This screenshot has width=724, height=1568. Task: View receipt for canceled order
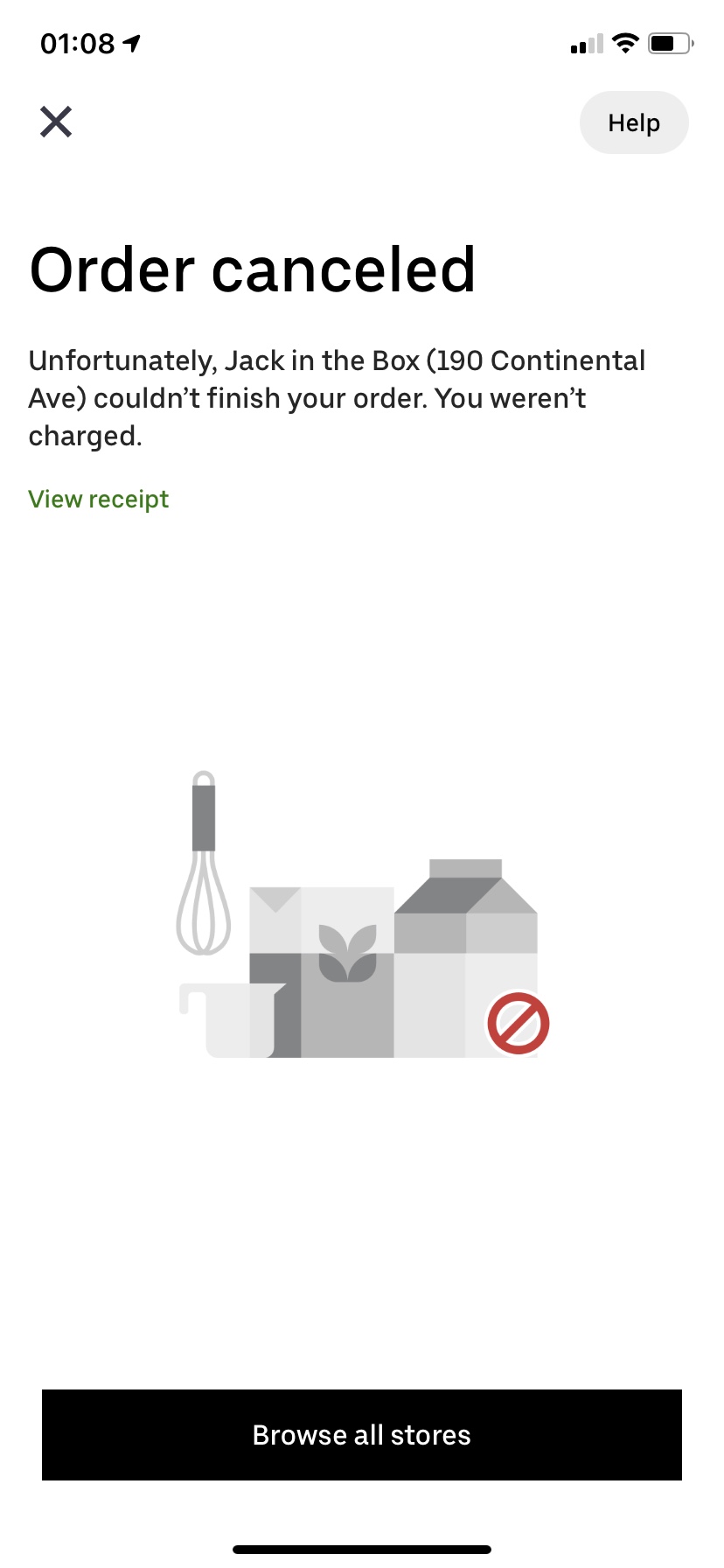[x=99, y=499]
